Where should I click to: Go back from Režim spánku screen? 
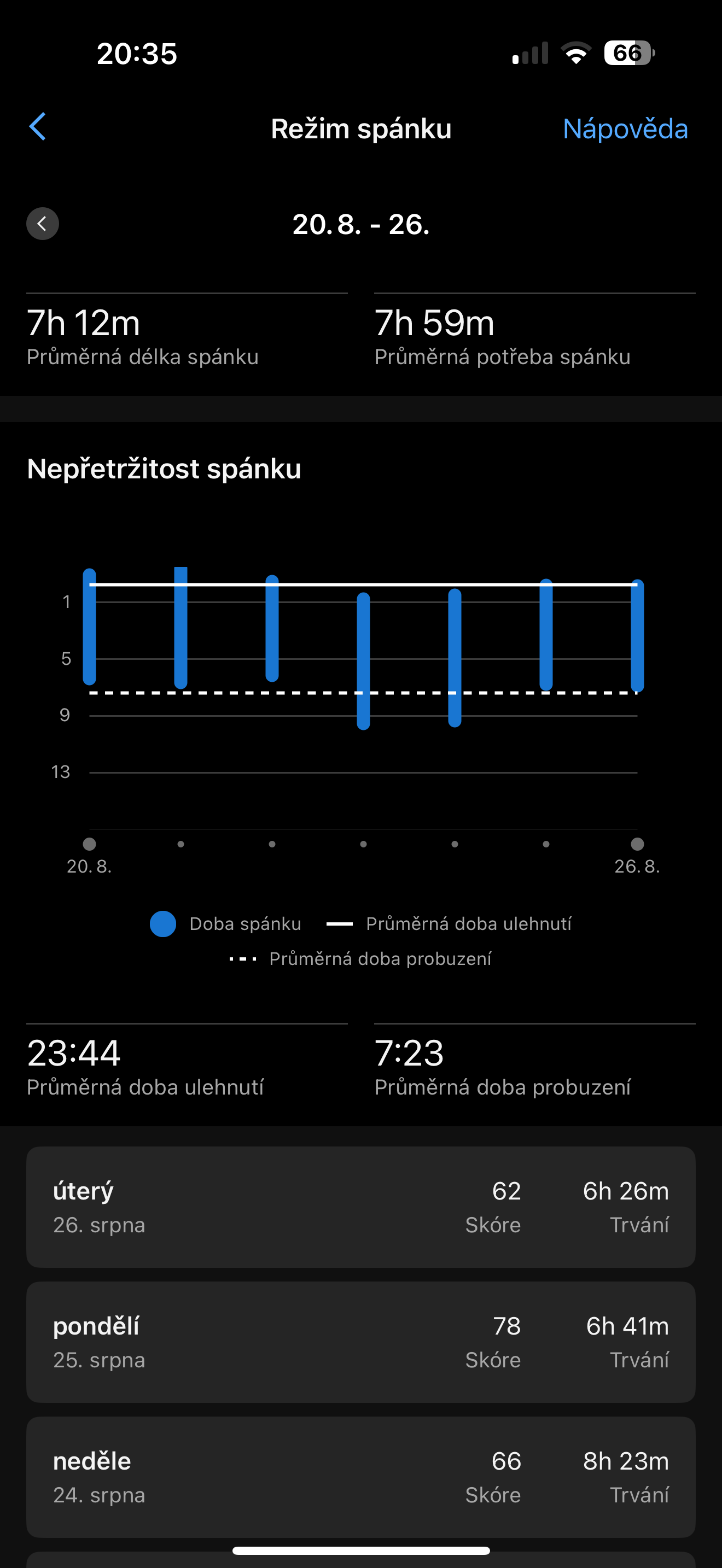38,127
